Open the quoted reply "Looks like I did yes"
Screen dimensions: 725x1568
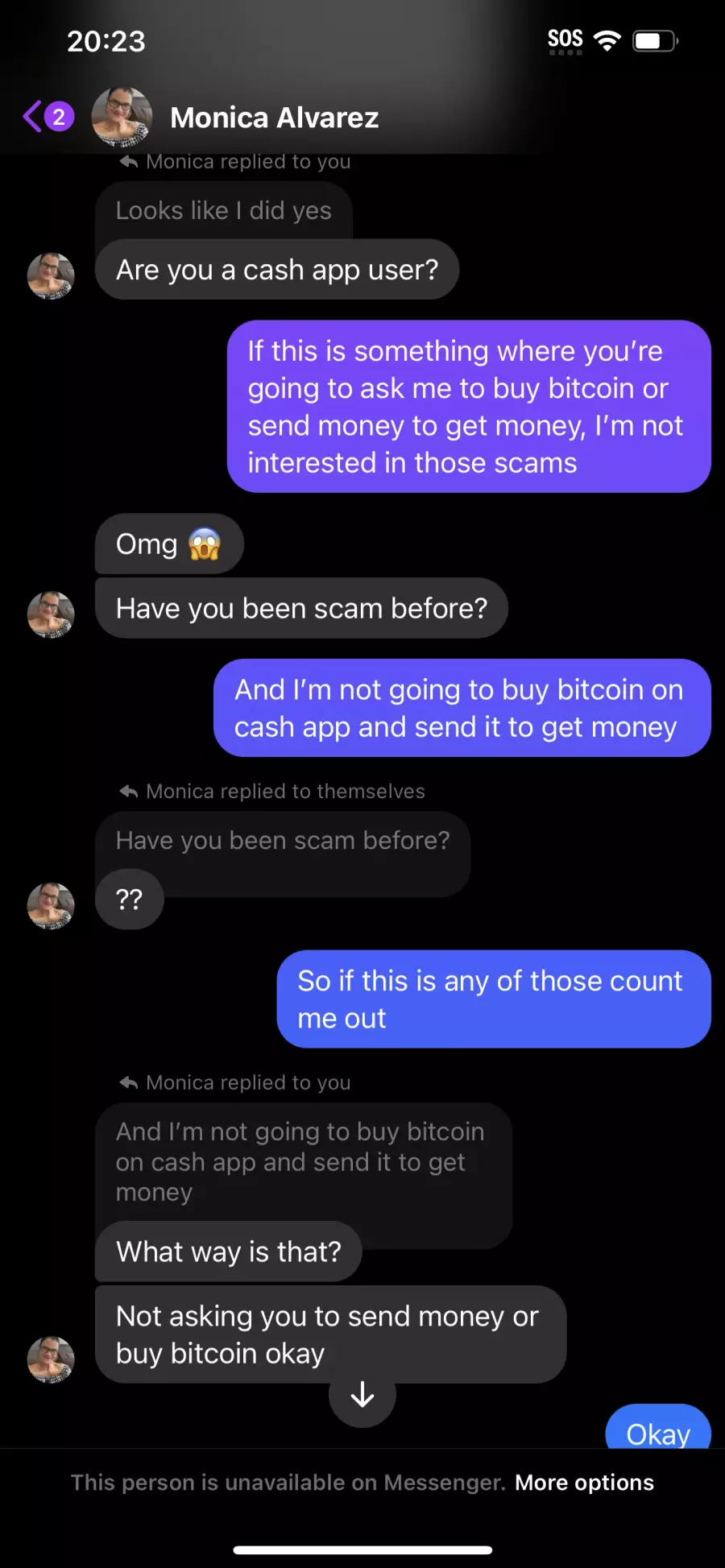(223, 210)
